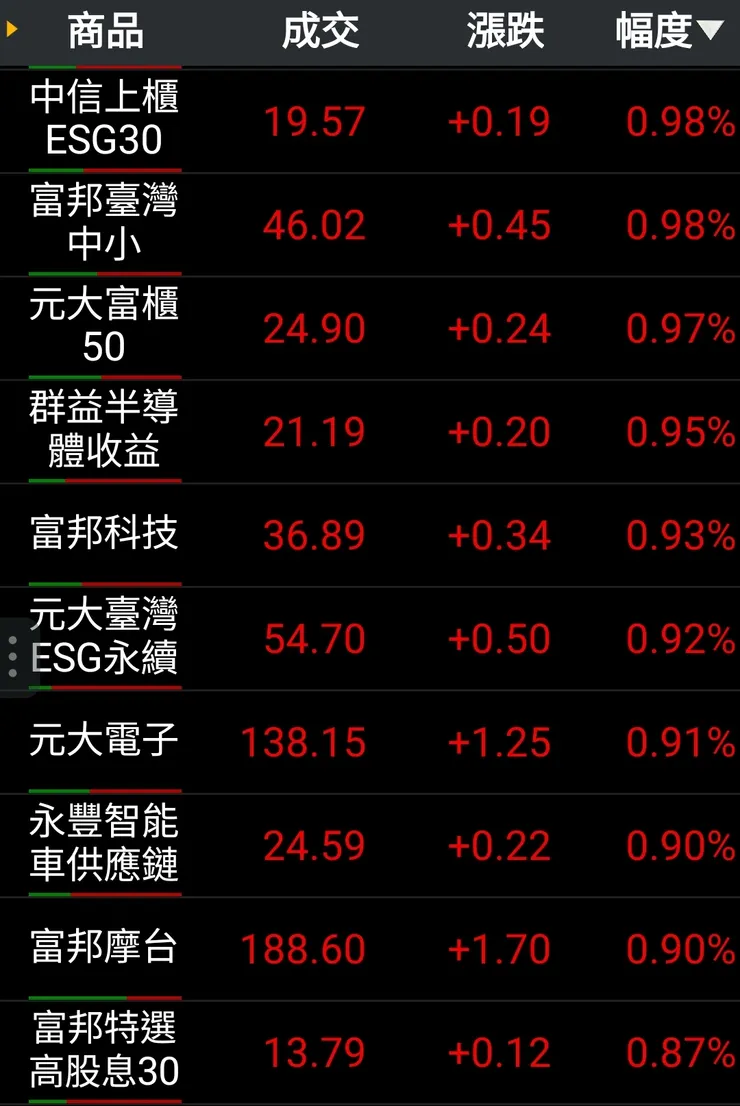The height and width of the screenshot is (1106, 740).
Task: Click the strength bar under 永豐智能車供應鏈
Action: click(105, 894)
